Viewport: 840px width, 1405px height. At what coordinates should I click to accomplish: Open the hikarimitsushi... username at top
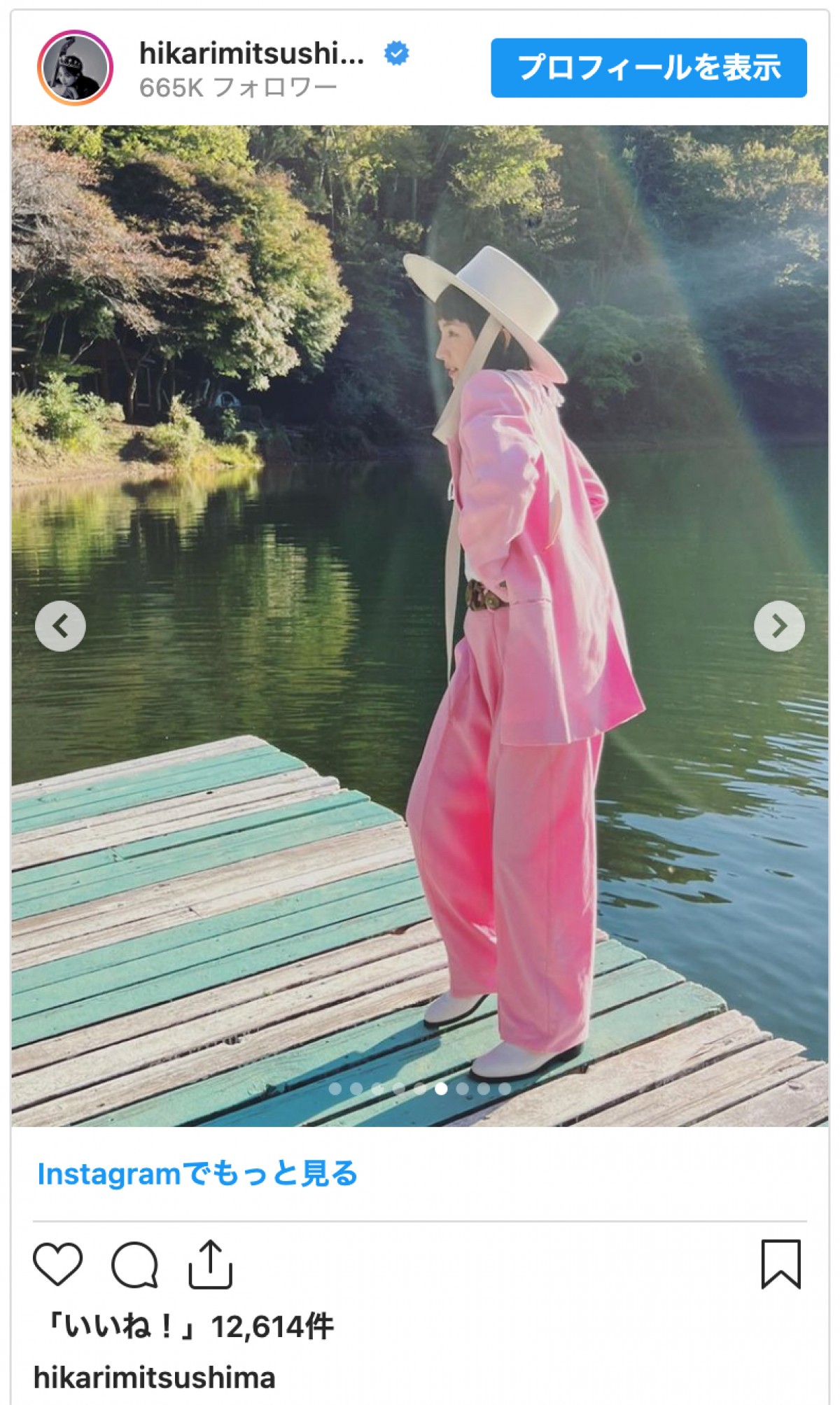point(252,53)
